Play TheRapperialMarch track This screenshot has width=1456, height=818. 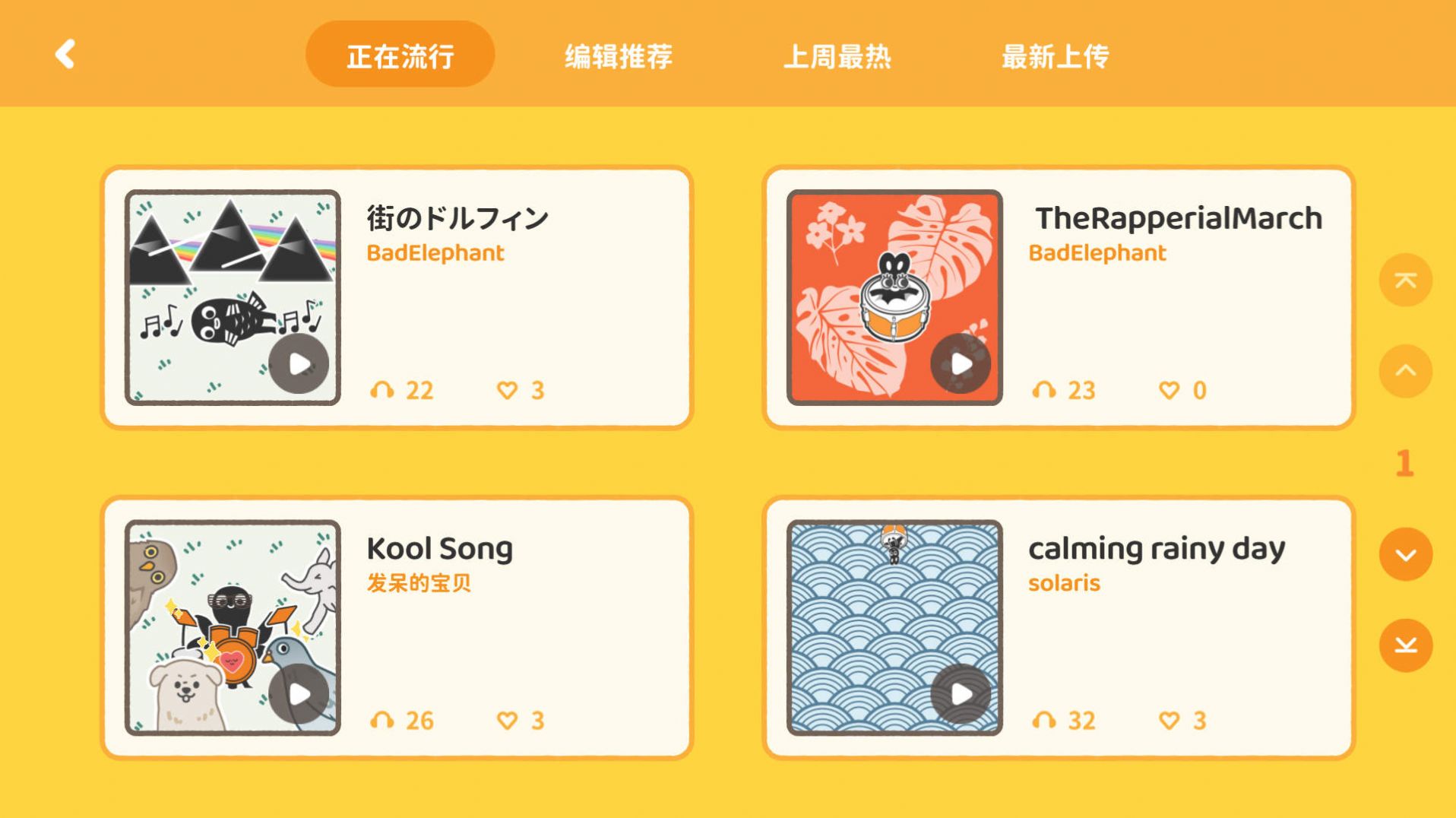tap(961, 364)
